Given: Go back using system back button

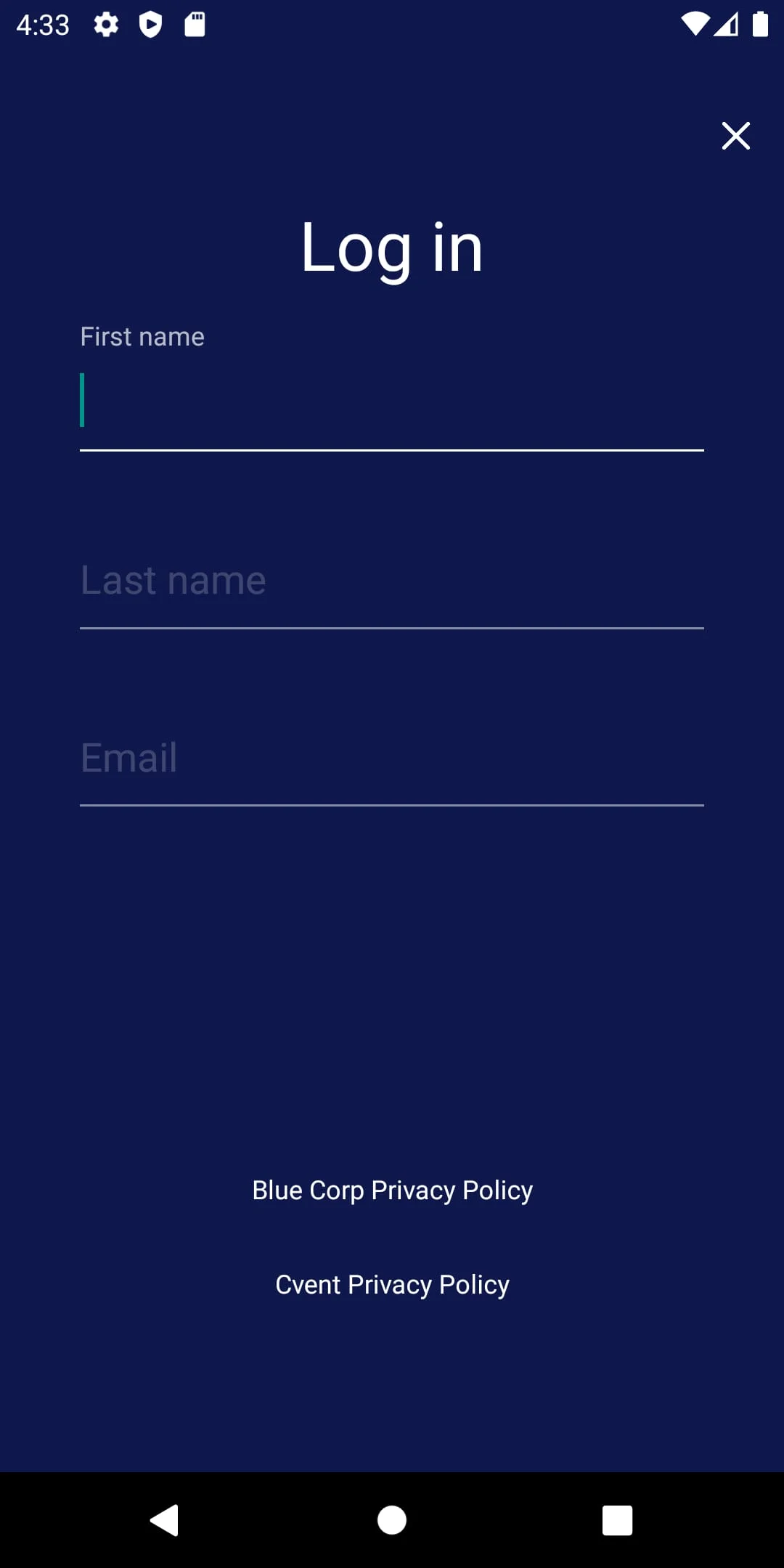Looking at the screenshot, I should (x=165, y=1520).
